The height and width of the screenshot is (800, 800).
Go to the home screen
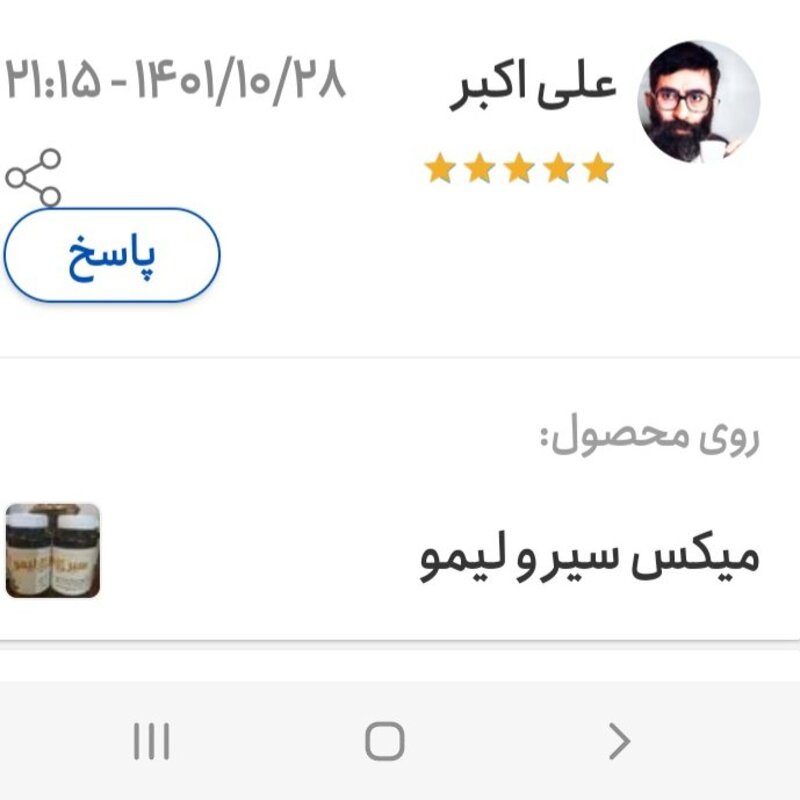(385, 742)
